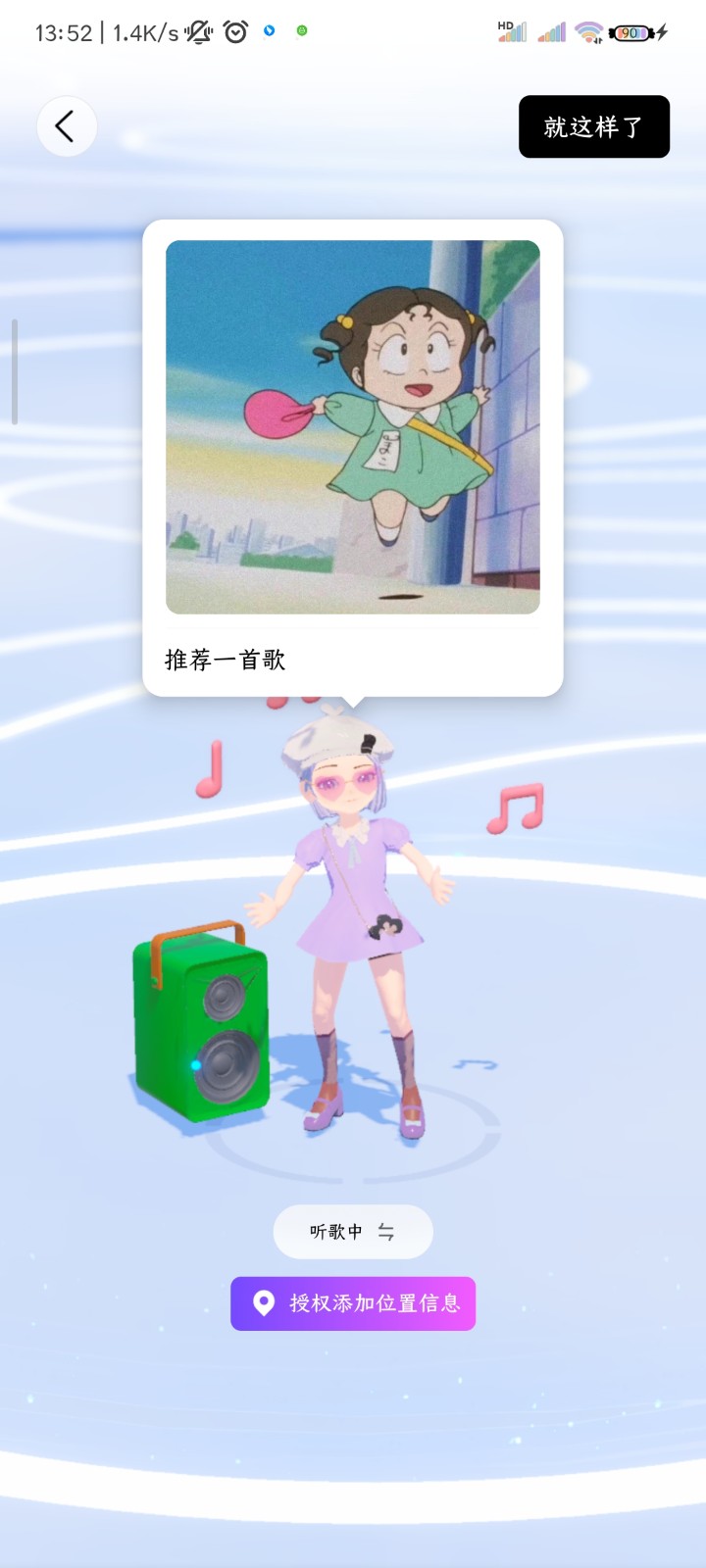Viewport: 706px width, 1568px height.
Task: Confirm with the 就这样了 button
Action: coord(593,126)
